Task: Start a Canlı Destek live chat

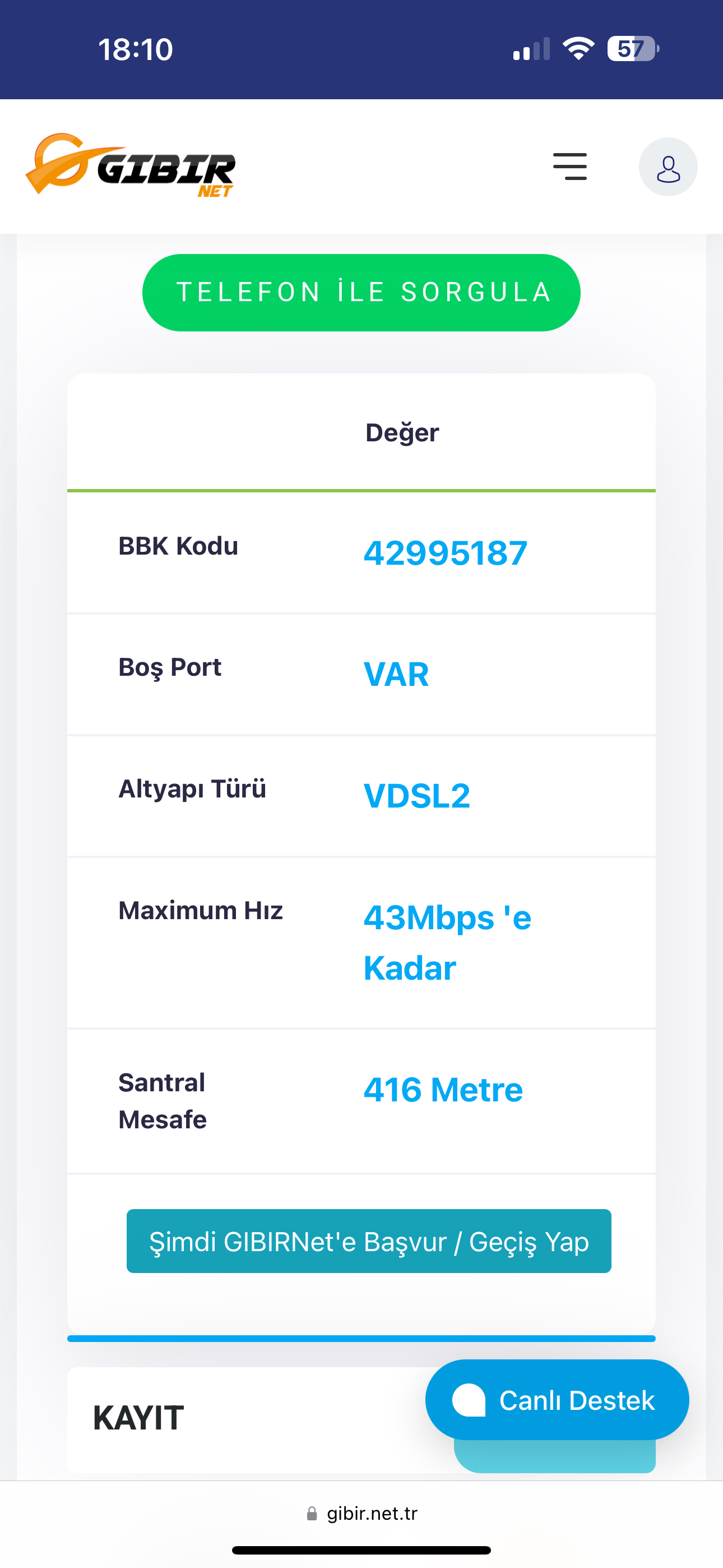Action: click(x=557, y=1399)
